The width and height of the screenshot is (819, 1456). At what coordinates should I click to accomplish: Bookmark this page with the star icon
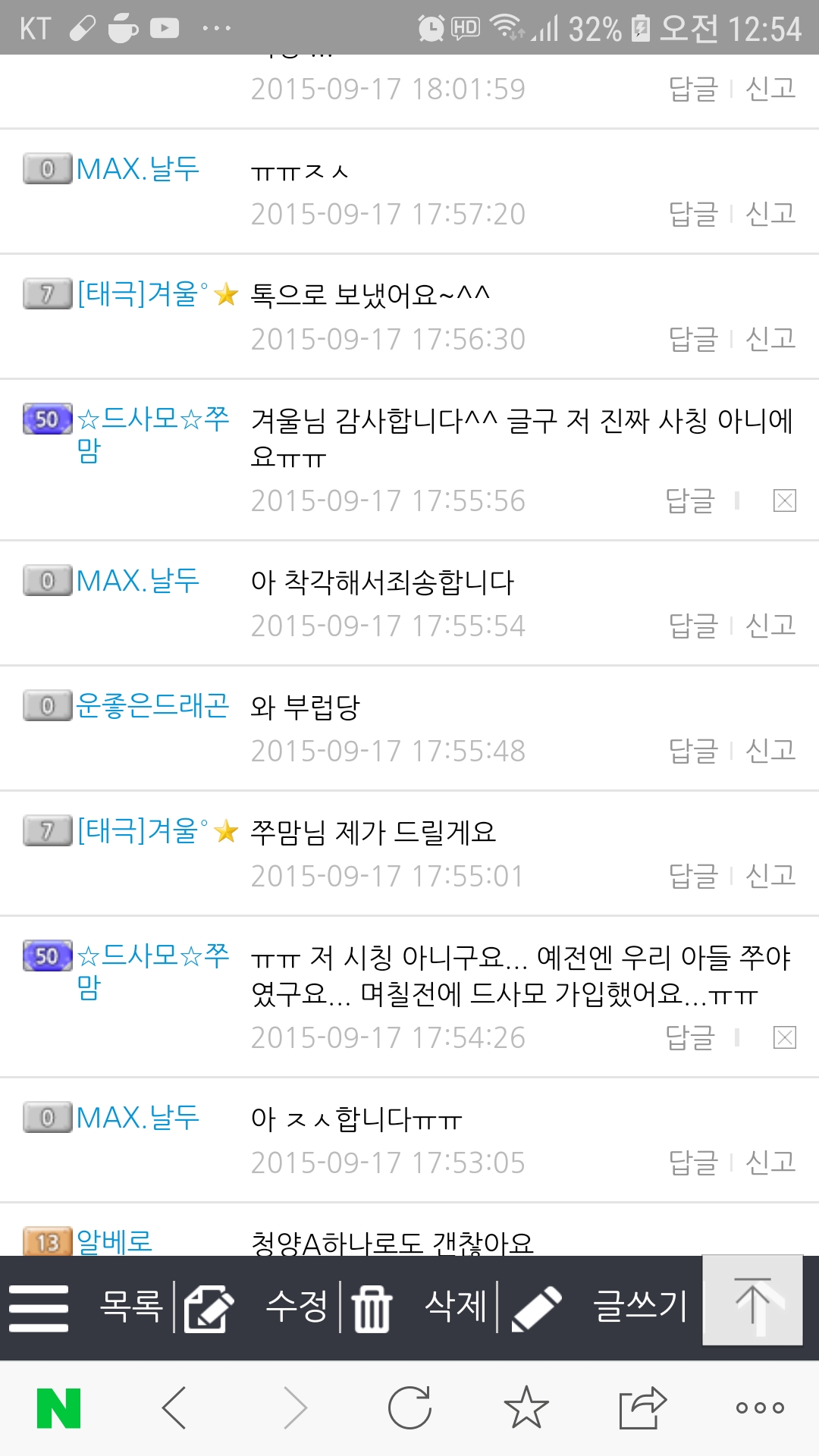[x=526, y=1407]
